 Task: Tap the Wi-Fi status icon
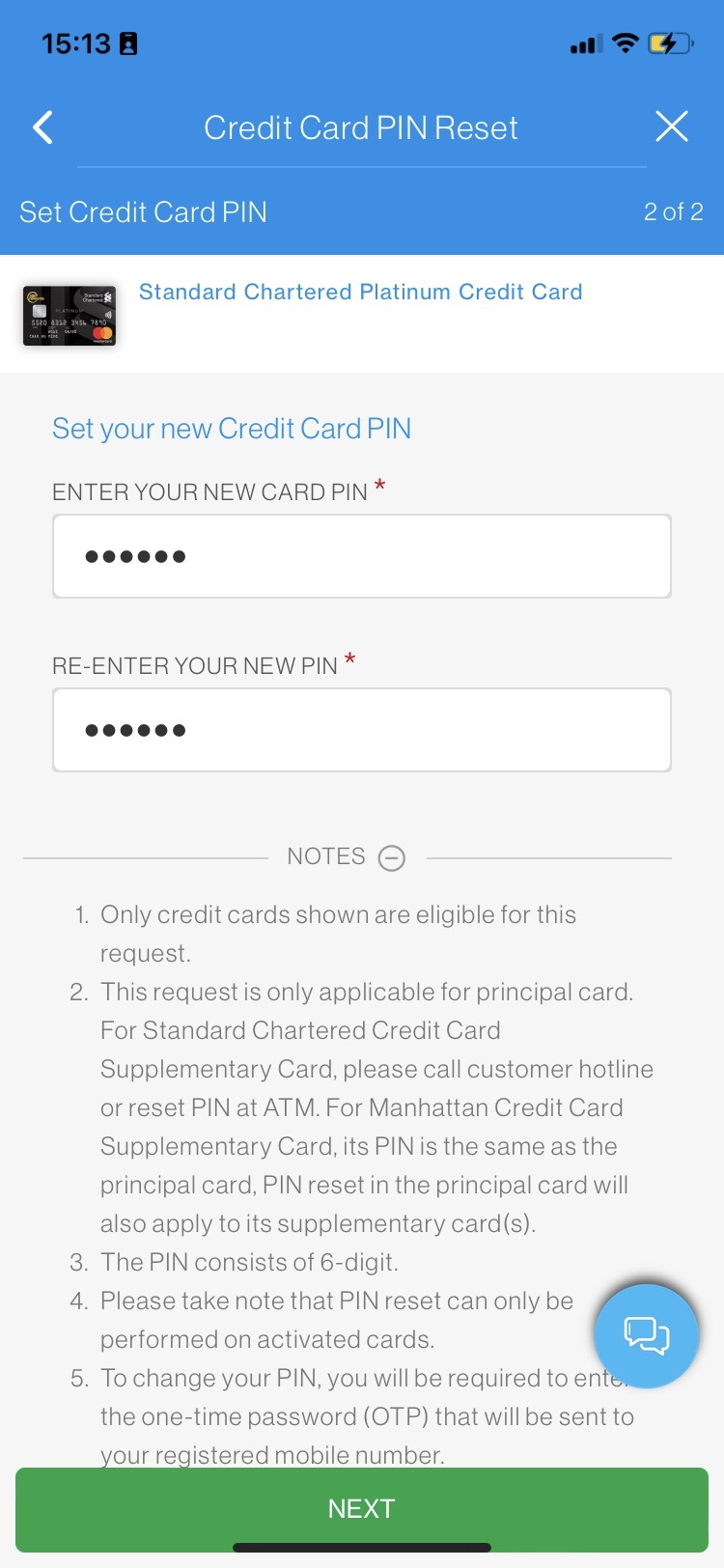pos(627,42)
